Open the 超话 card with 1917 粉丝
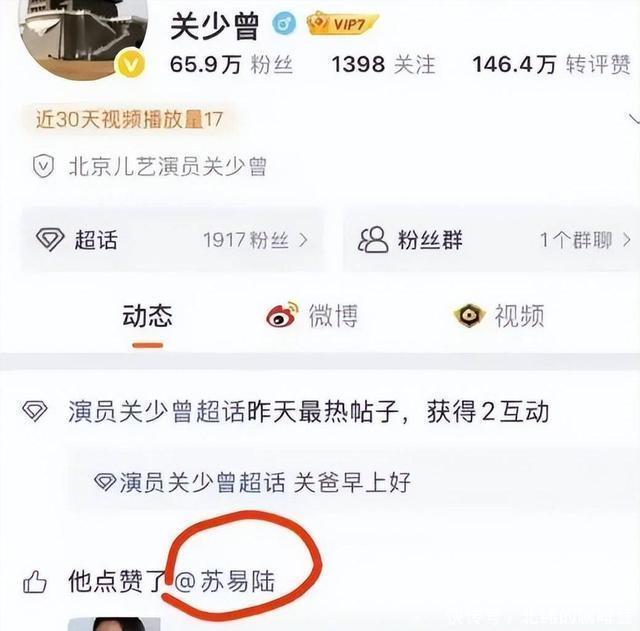The height and width of the screenshot is (631, 640). pyautogui.click(x=172, y=240)
